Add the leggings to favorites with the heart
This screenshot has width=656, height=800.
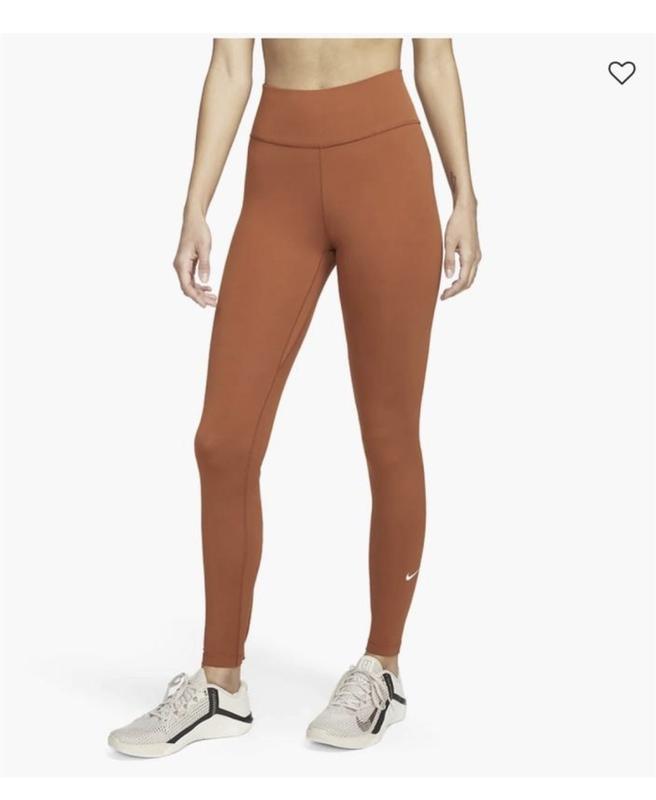[x=621, y=72]
